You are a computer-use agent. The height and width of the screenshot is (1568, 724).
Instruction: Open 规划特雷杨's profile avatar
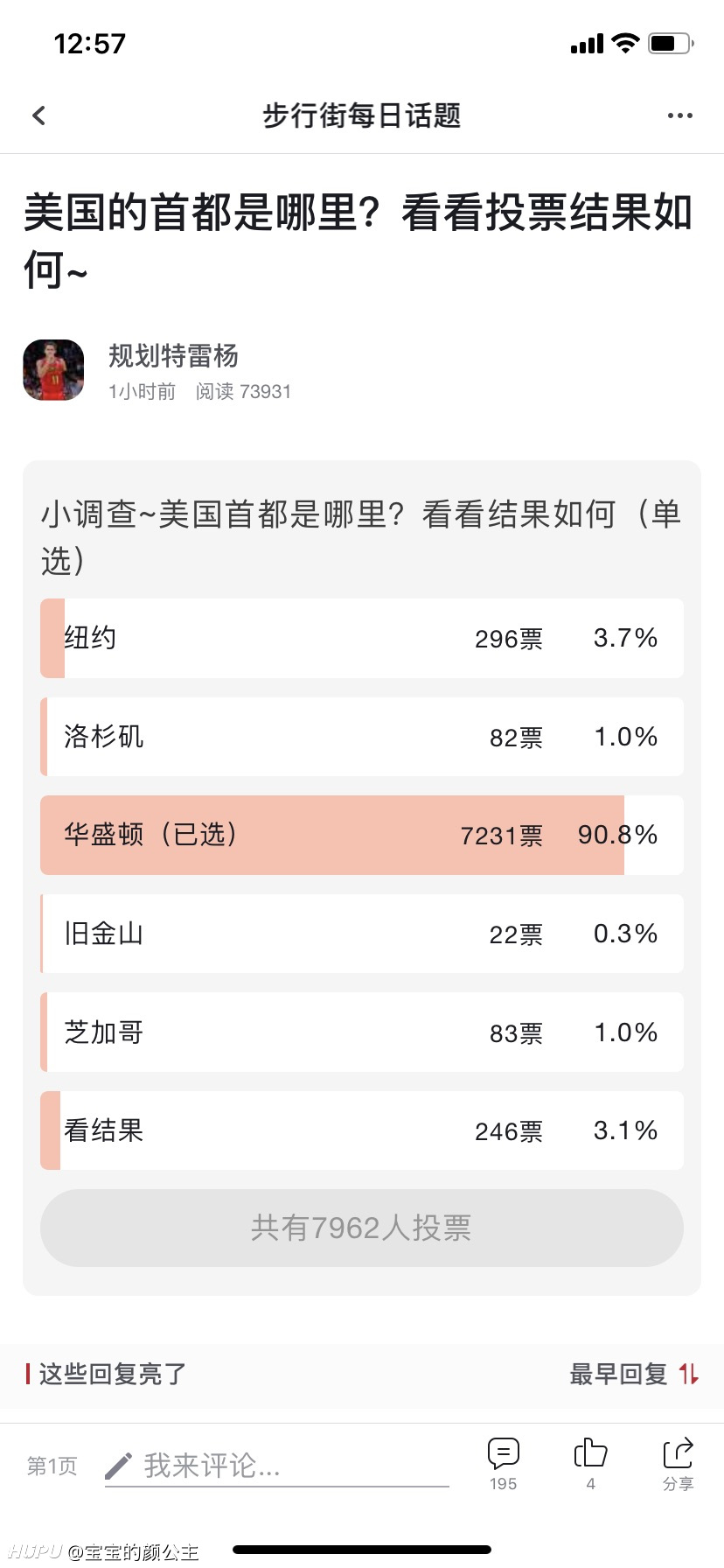tap(53, 370)
